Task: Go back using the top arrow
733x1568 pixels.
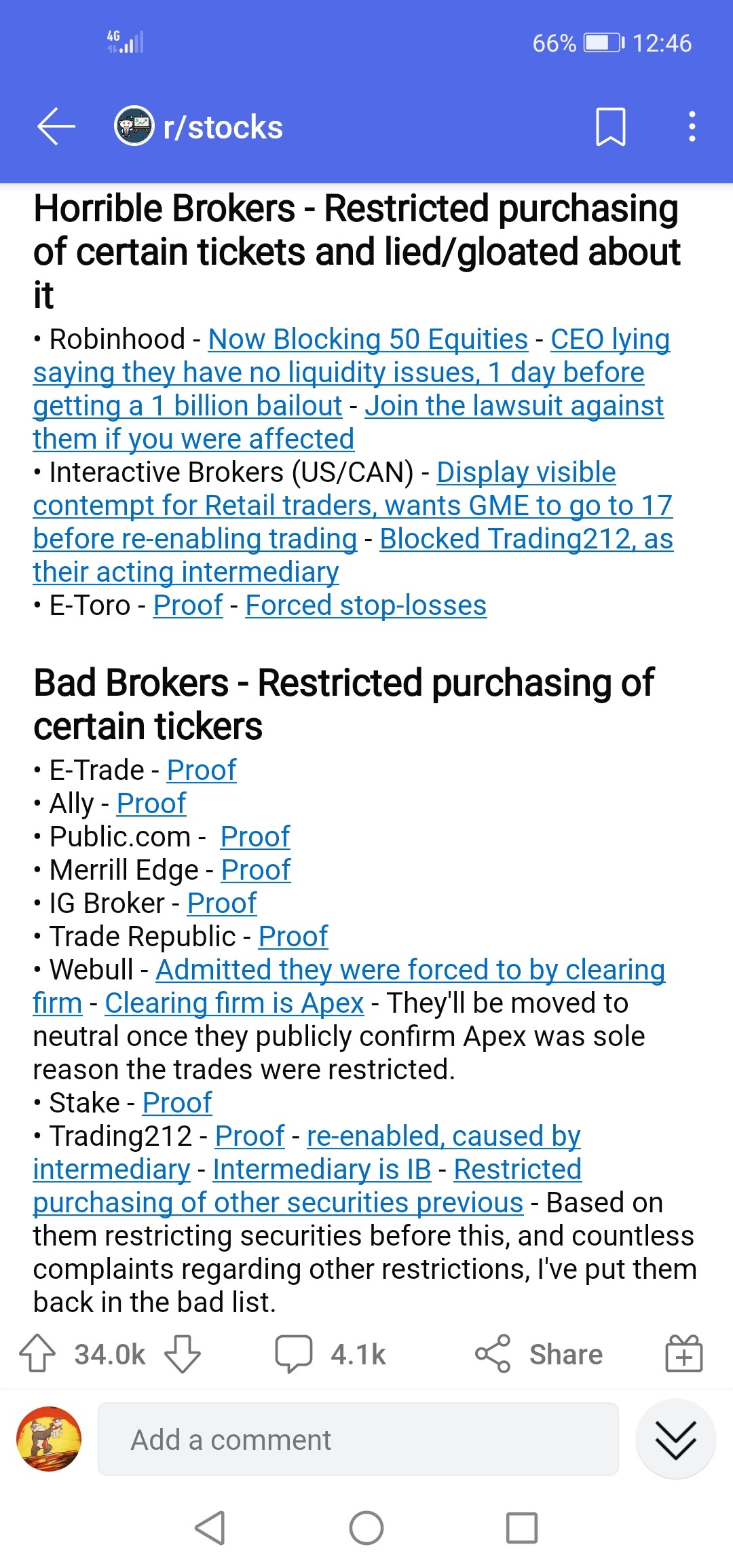Action: 56,126
